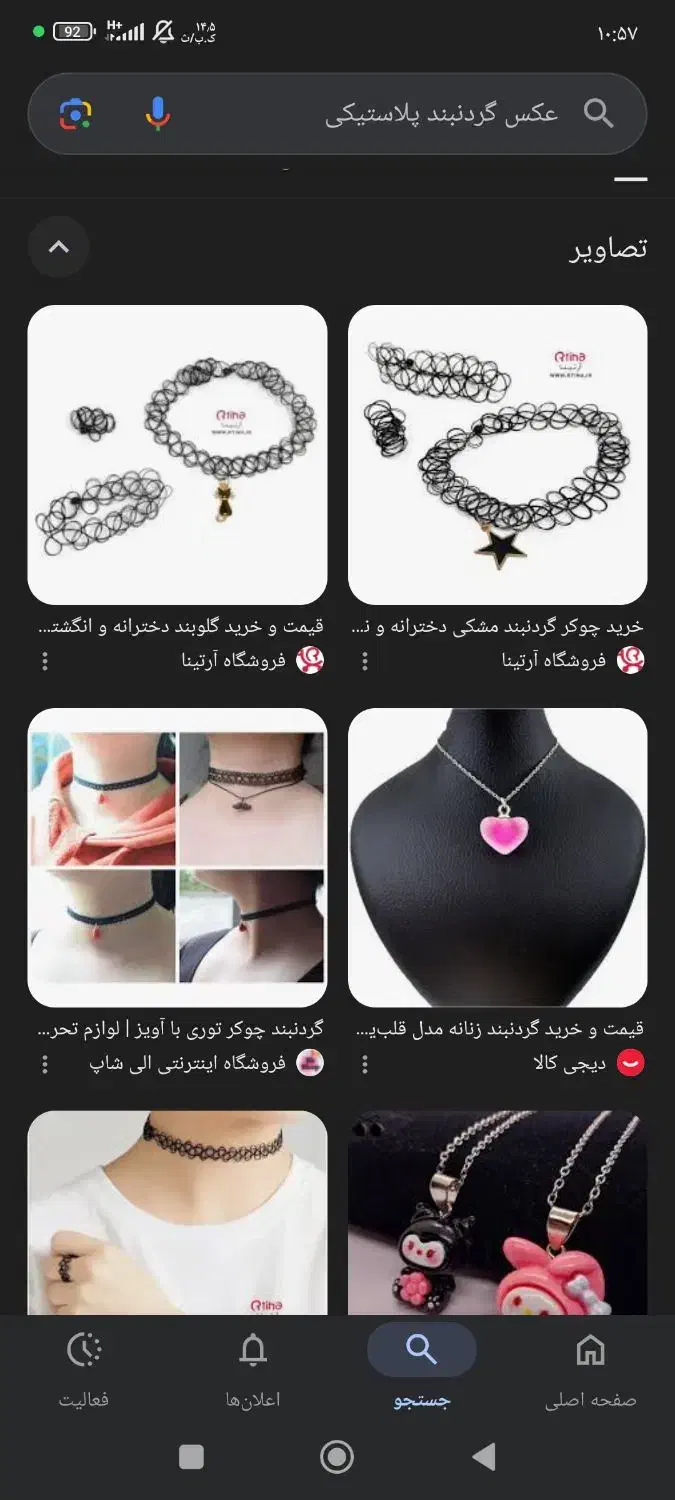
Task: Go to the صفحه اصلی tab
Action: click(590, 1367)
